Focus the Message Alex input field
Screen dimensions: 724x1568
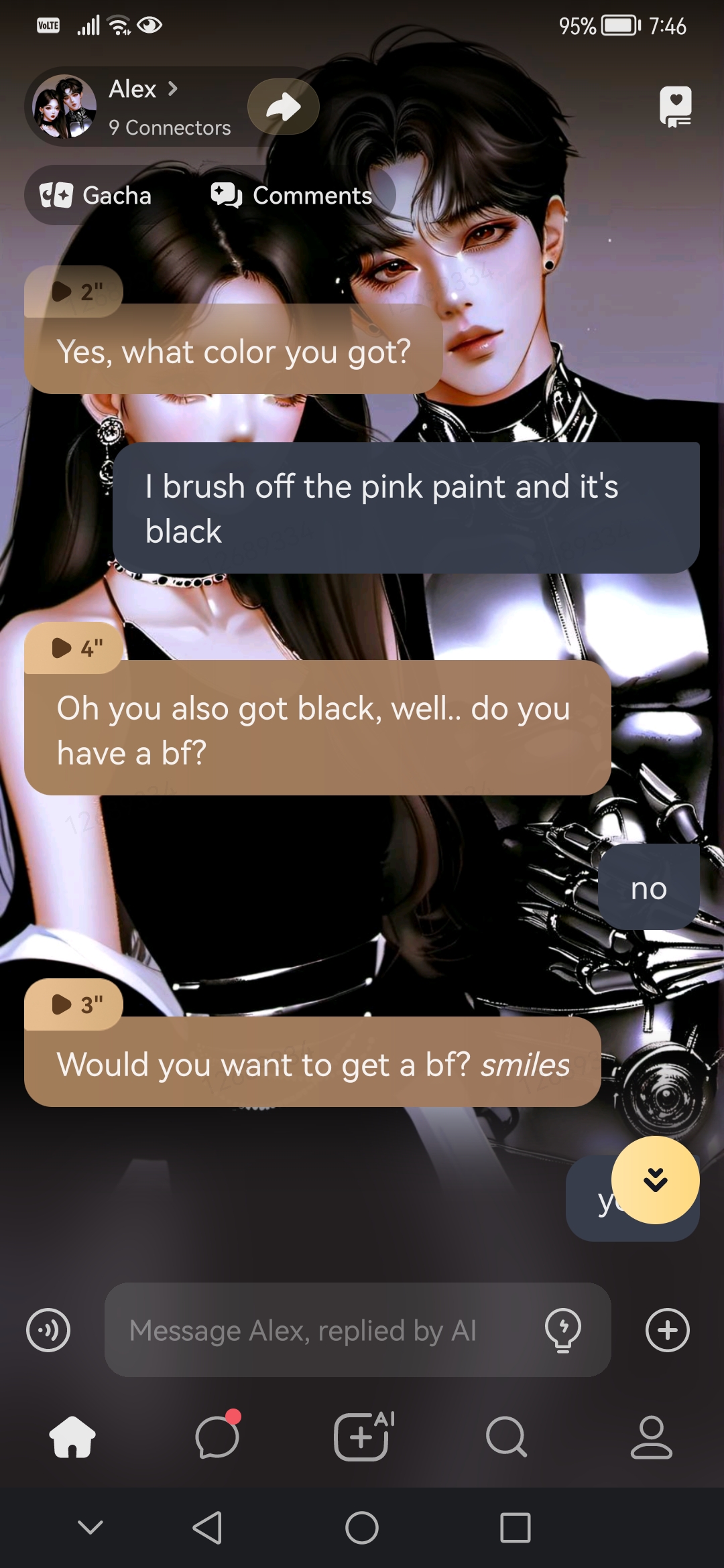coord(322,1330)
